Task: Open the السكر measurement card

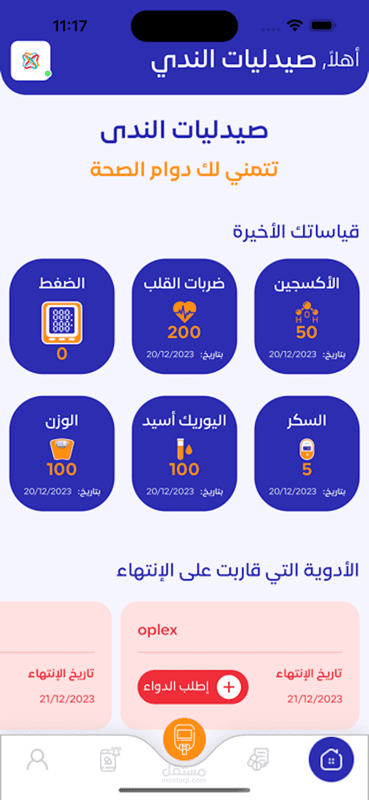Action: pos(307,454)
